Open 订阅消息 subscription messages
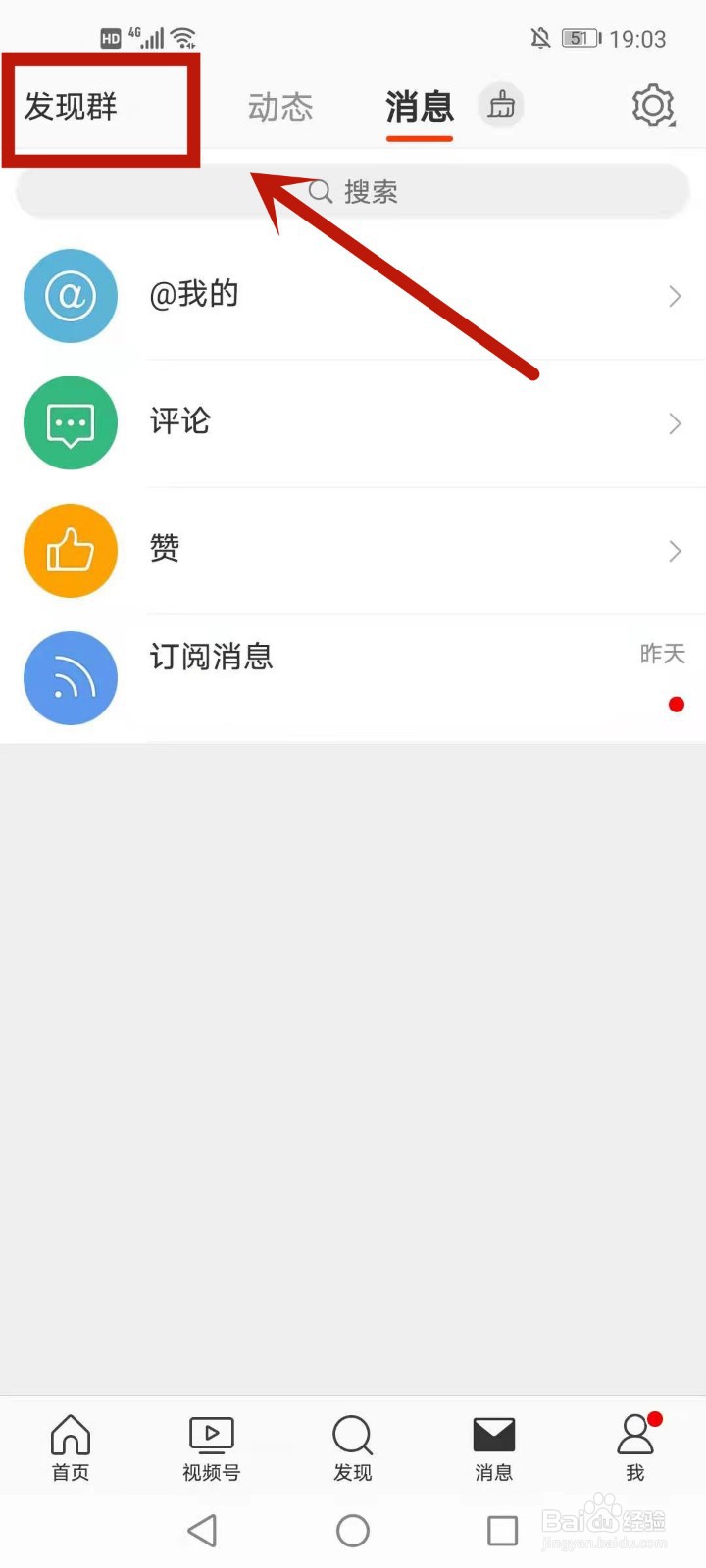The width and height of the screenshot is (706, 1568). [x=353, y=678]
